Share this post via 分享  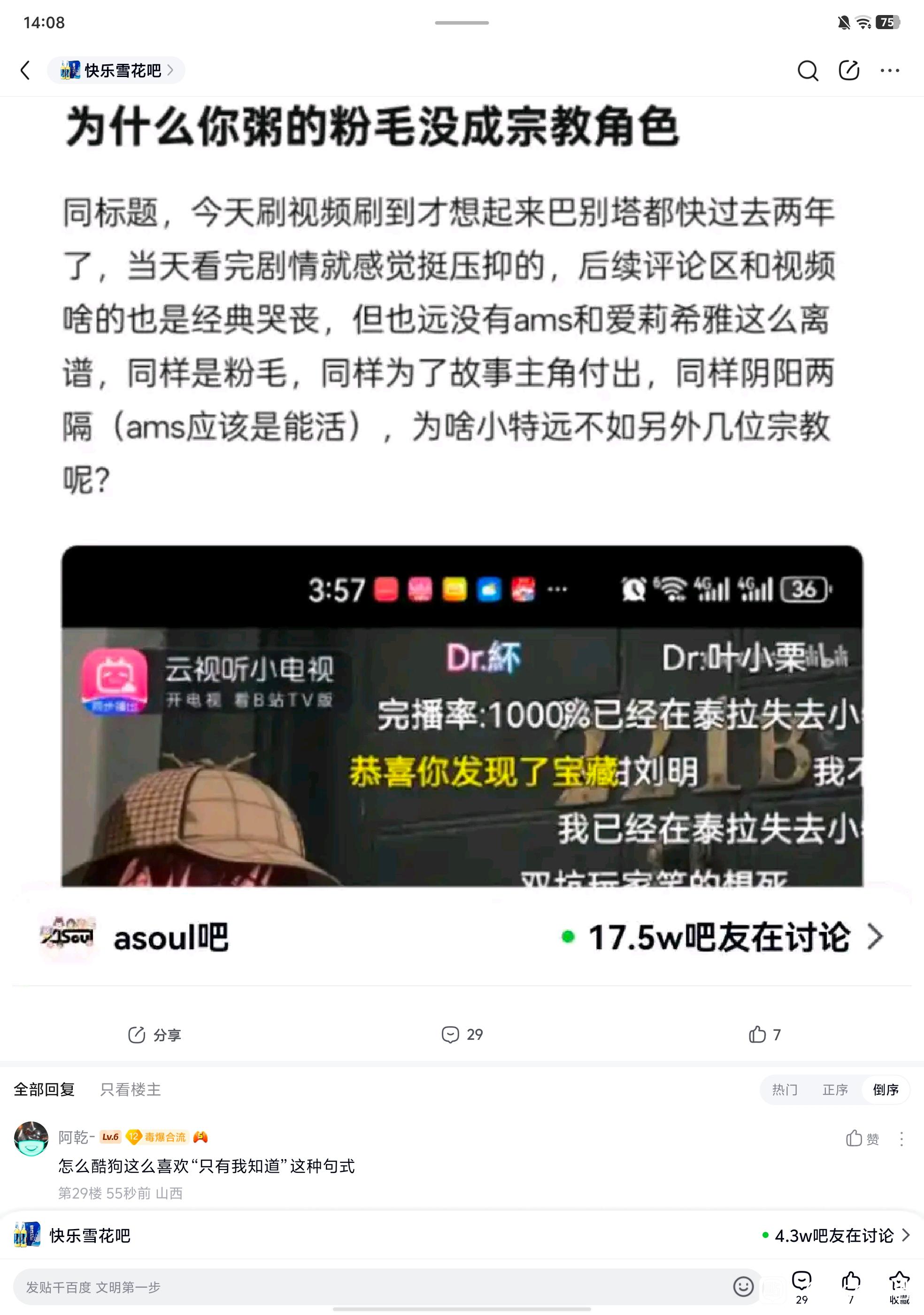coord(154,1034)
